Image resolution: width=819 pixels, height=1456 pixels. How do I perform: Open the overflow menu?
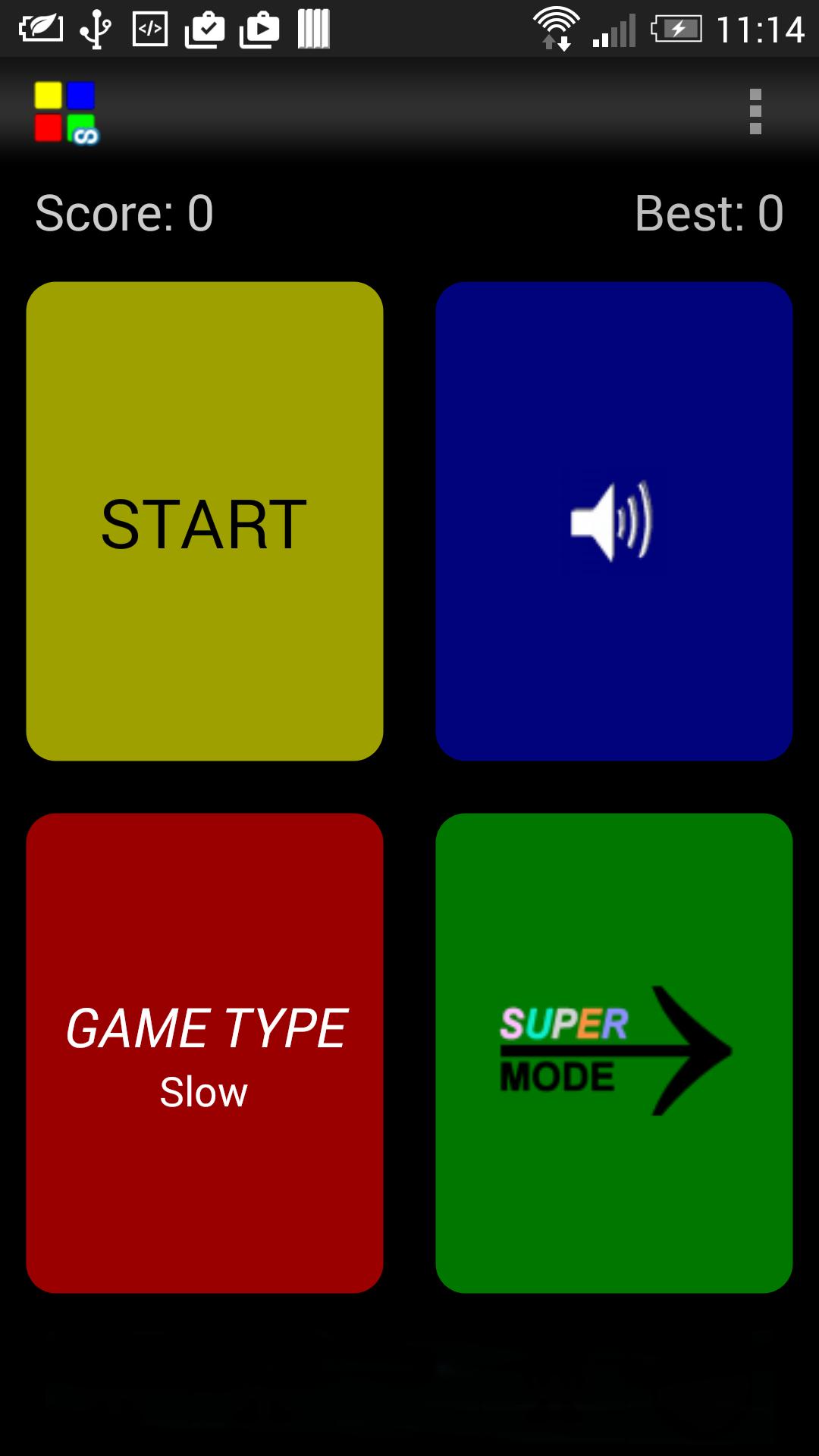coord(755,111)
